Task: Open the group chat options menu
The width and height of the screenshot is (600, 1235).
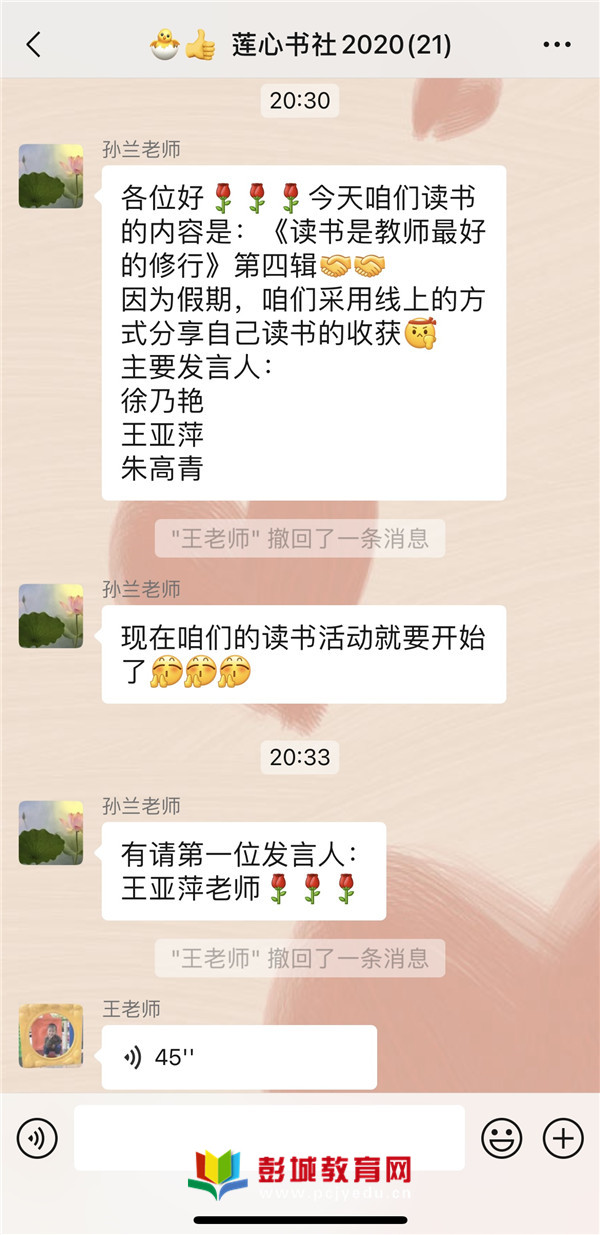Action: pos(556,45)
